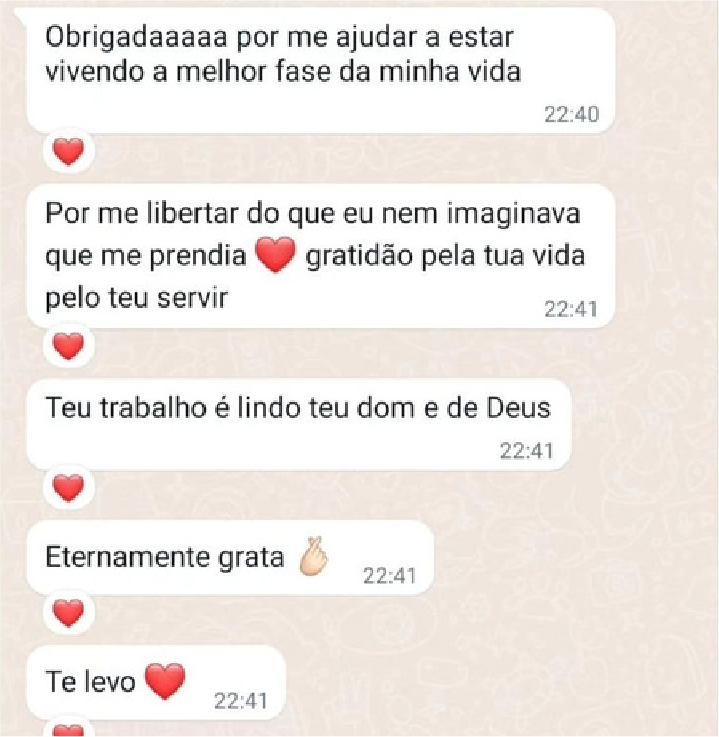Tap heart reaction under 'Por me libertar' message
The width and height of the screenshot is (719, 737).
68,346
